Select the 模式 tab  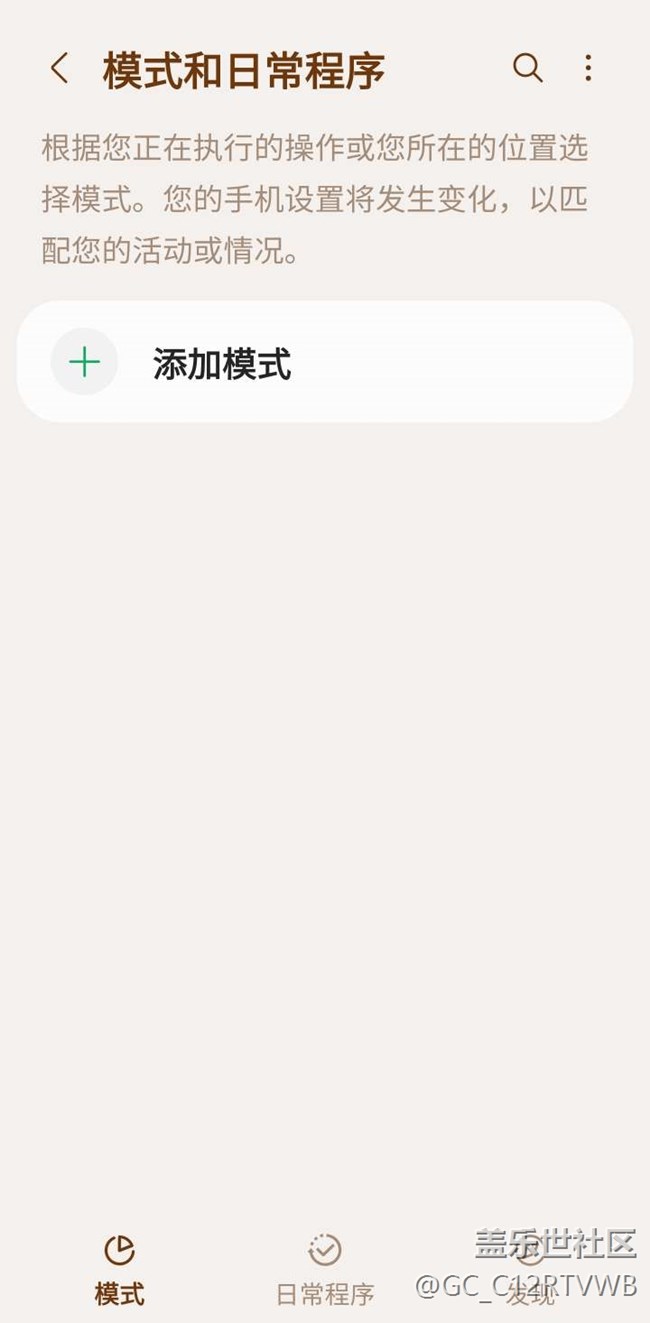click(119, 1269)
